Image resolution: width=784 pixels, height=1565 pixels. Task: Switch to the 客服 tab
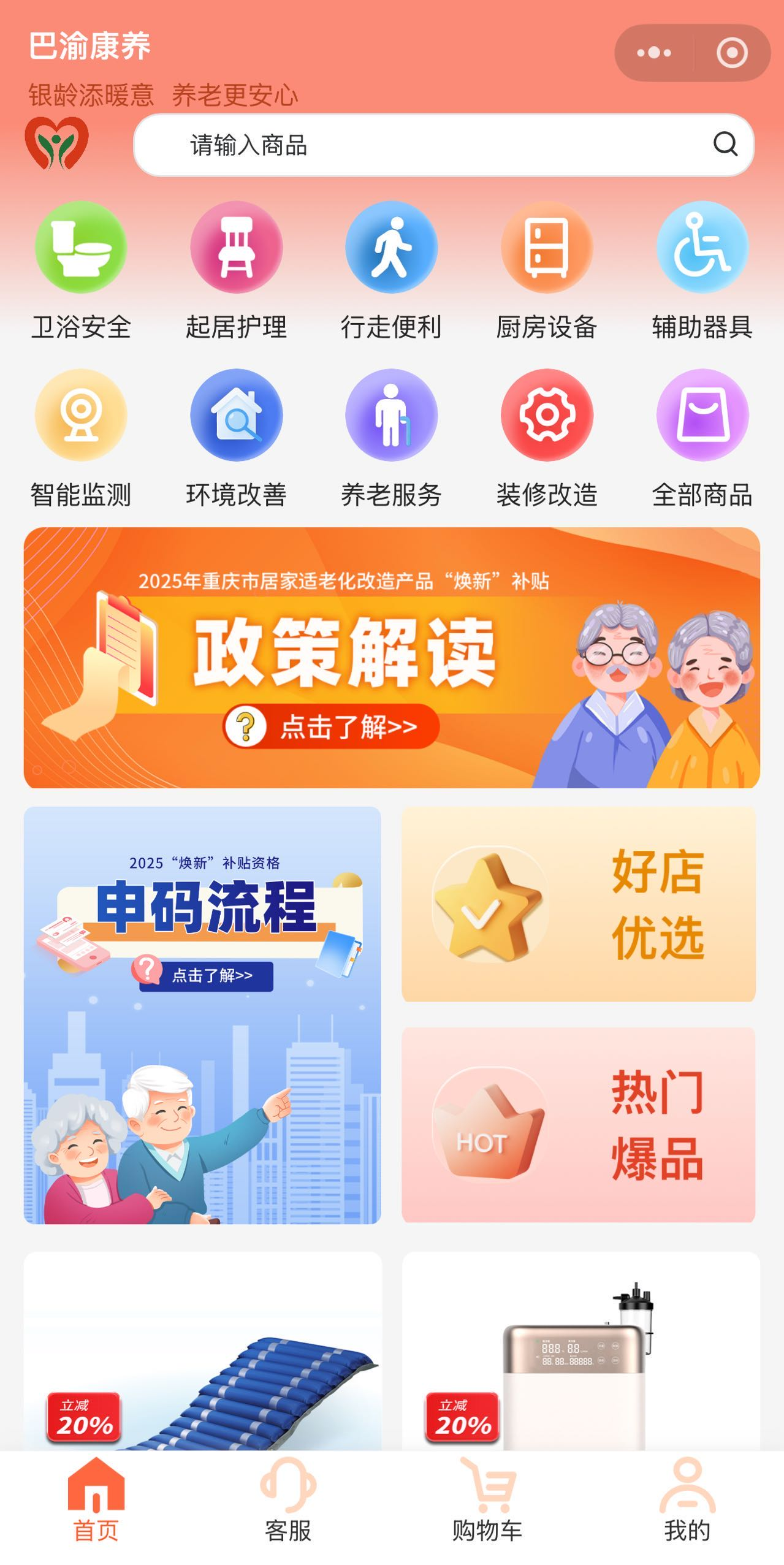point(288,1499)
